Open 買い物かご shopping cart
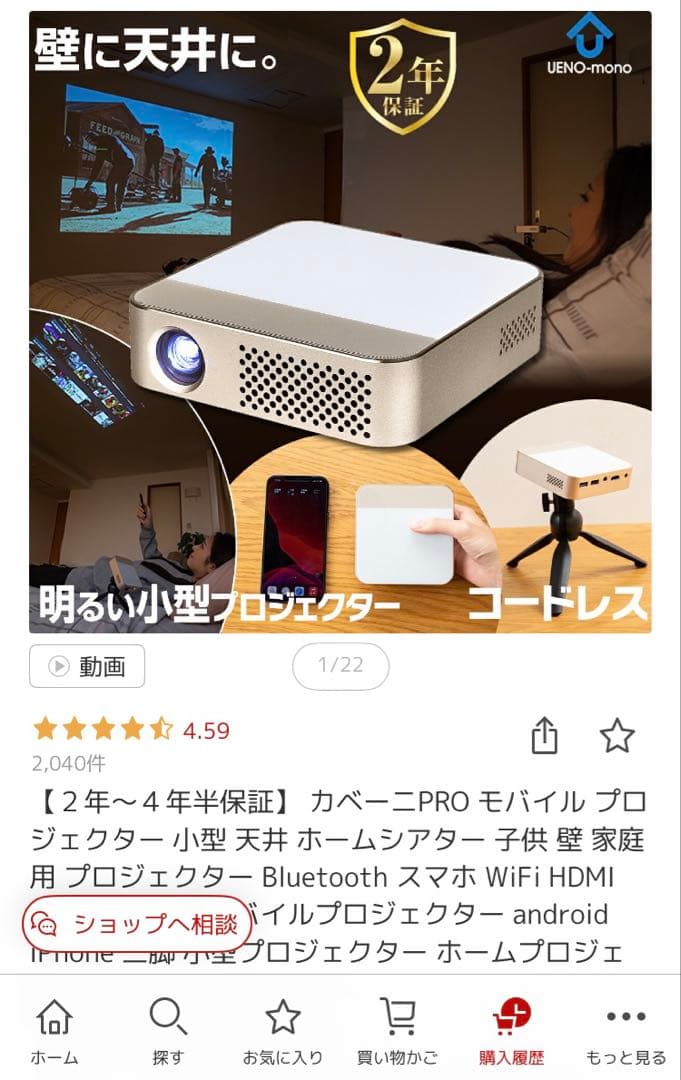The width and height of the screenshot is (681, 1080). click(x=397, y=1032)
